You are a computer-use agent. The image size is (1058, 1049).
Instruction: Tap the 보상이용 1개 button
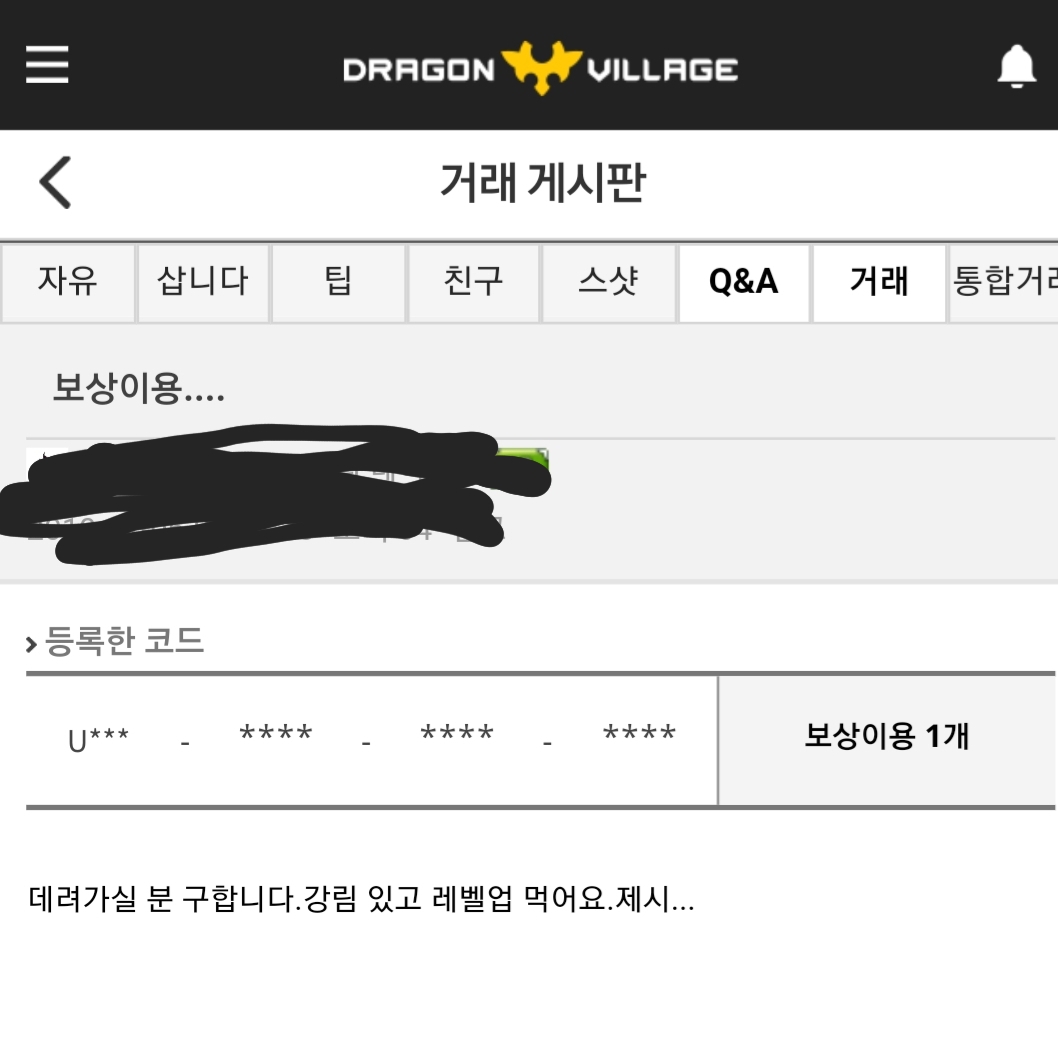tap(886, 739)
